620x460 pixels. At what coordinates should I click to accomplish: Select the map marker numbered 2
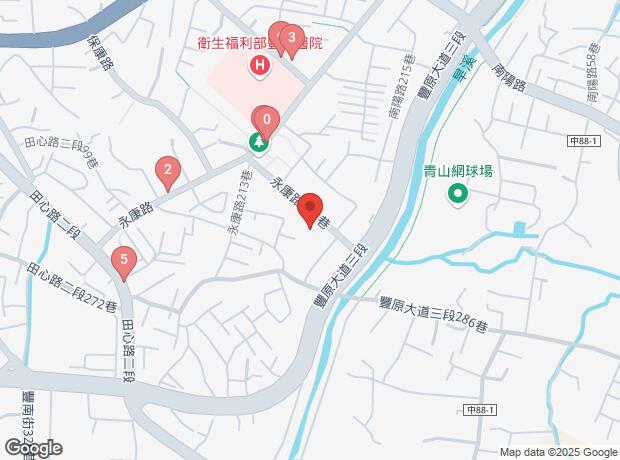pos(168,172)
